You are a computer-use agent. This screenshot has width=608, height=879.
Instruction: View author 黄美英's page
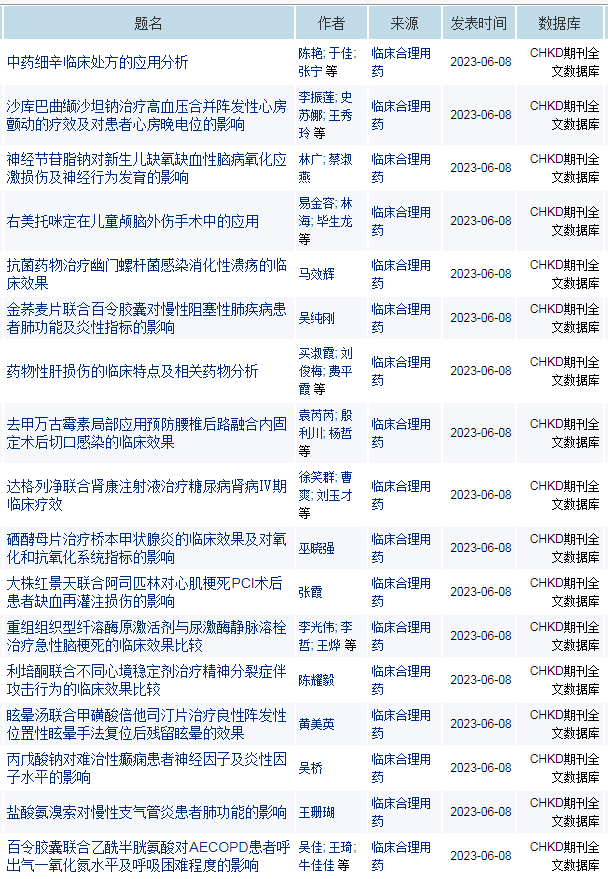[x=316, y=724]
